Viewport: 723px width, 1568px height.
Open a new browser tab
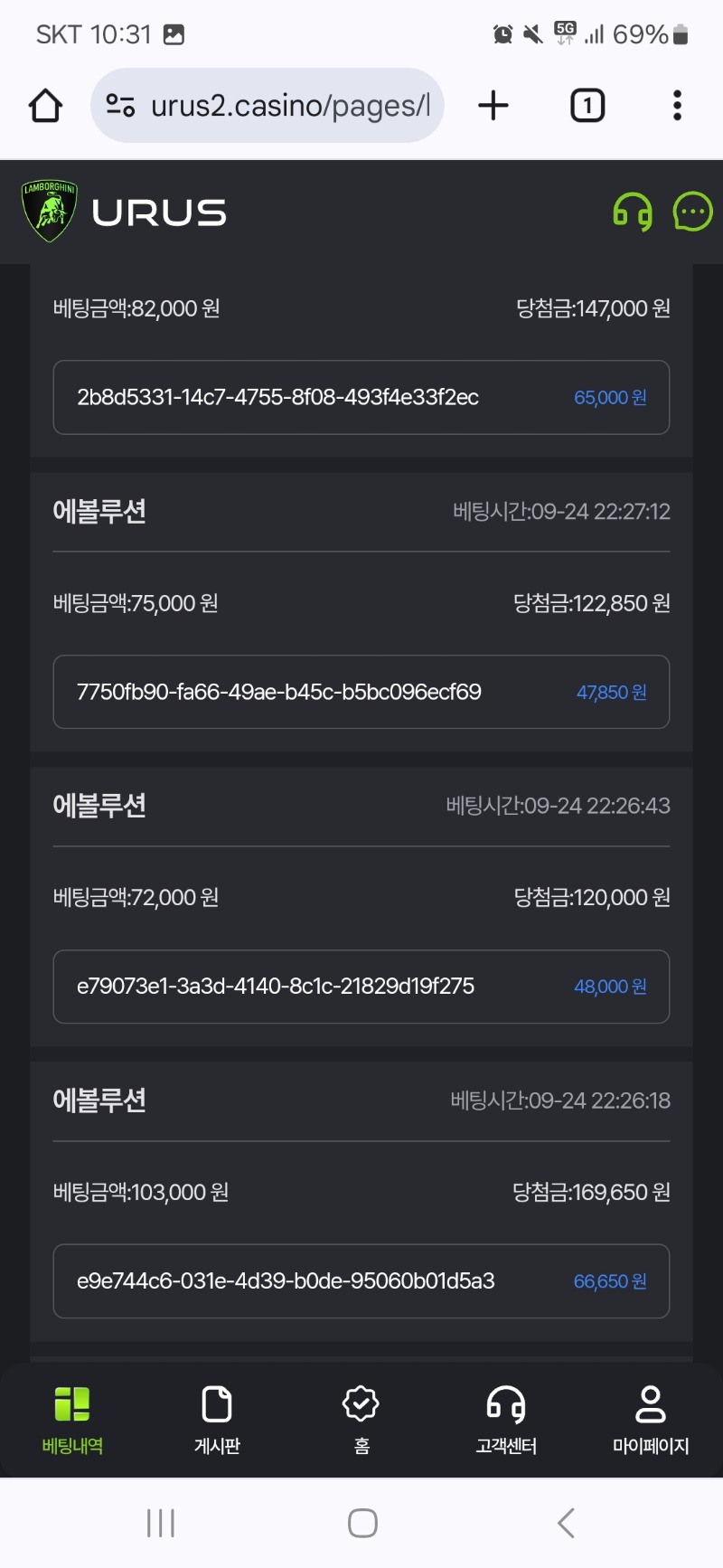click(493, 106)
